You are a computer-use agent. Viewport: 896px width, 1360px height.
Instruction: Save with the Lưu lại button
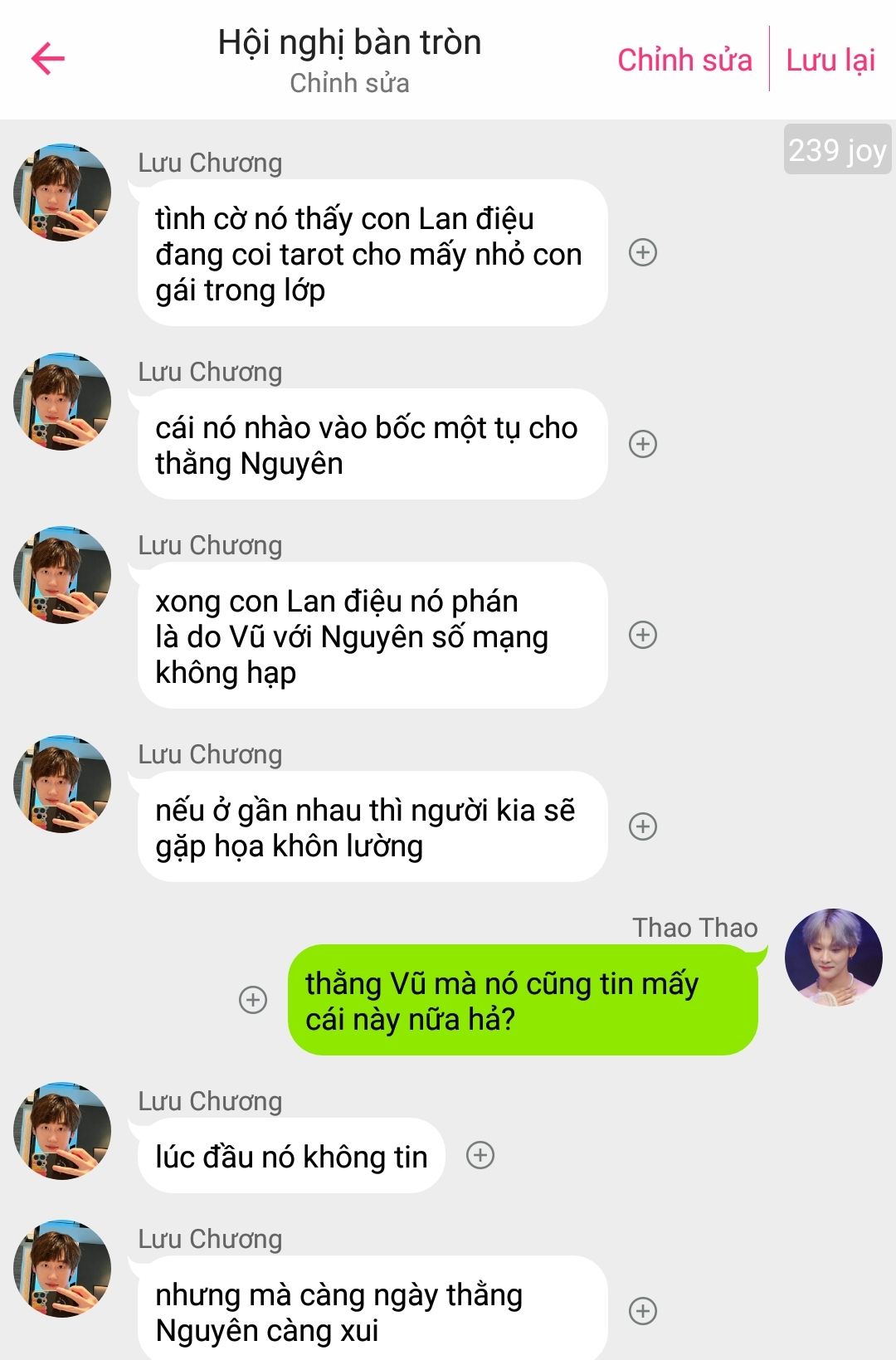click(830, 60)
